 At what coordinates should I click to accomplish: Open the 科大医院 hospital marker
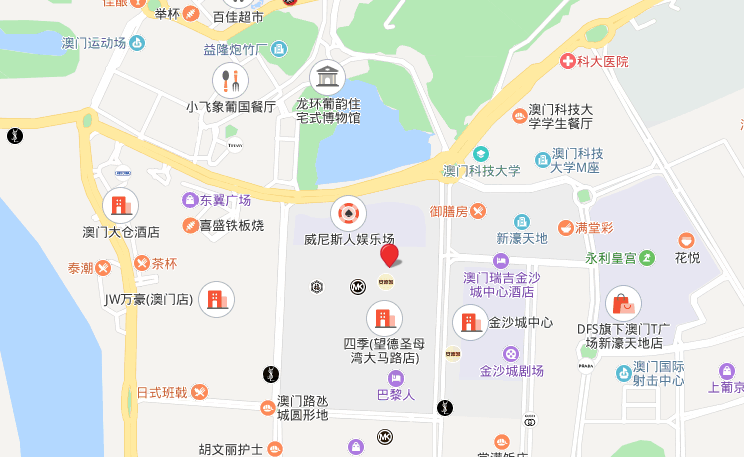[568, 61]
